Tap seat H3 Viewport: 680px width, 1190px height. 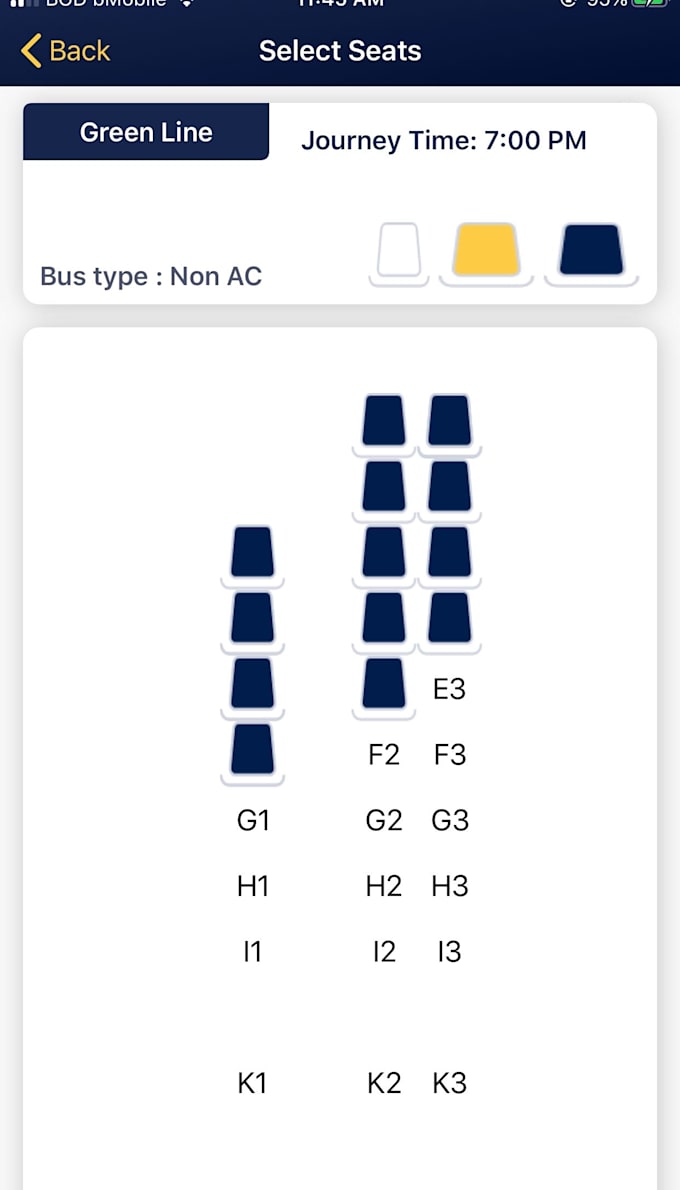(x=450, y=886)
